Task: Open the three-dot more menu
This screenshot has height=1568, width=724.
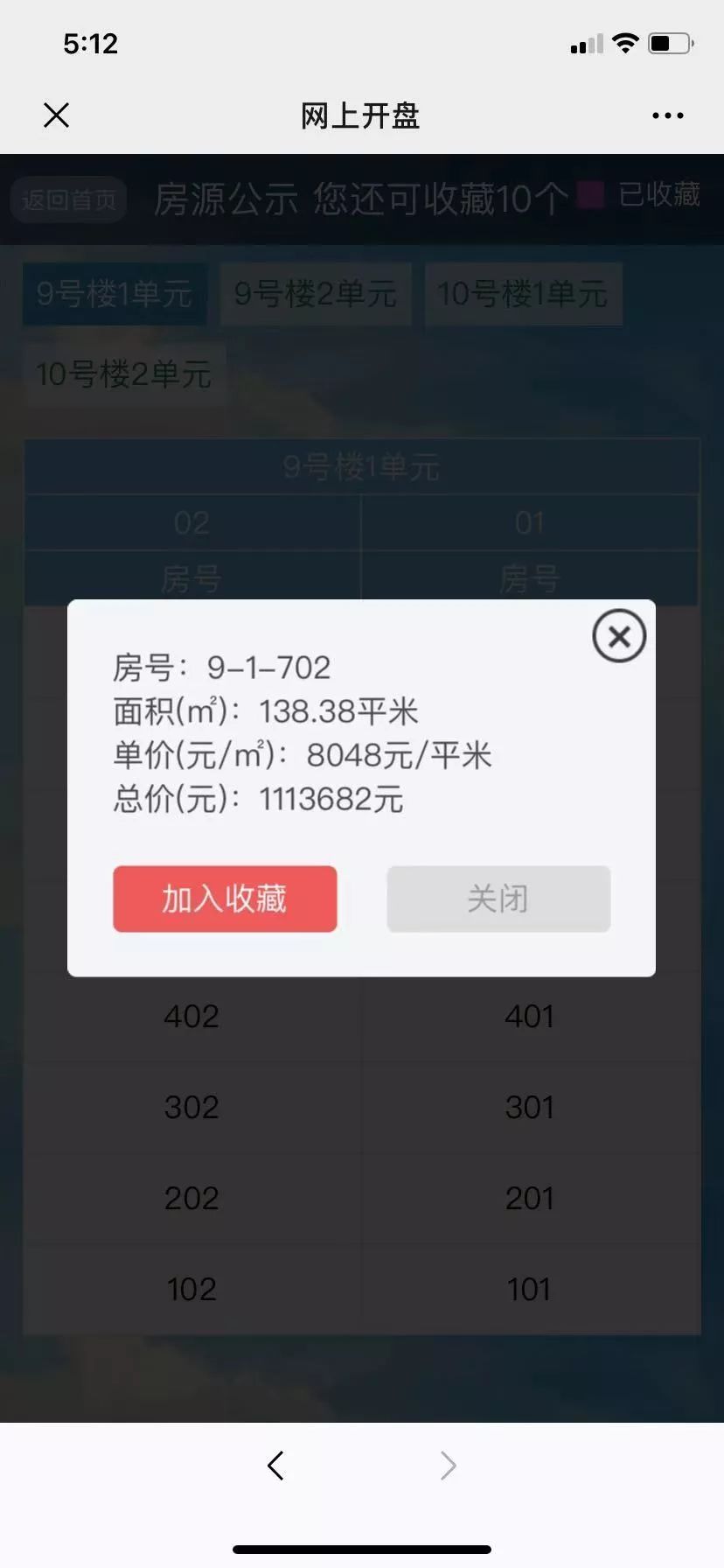Action: (x=667, y=115)
